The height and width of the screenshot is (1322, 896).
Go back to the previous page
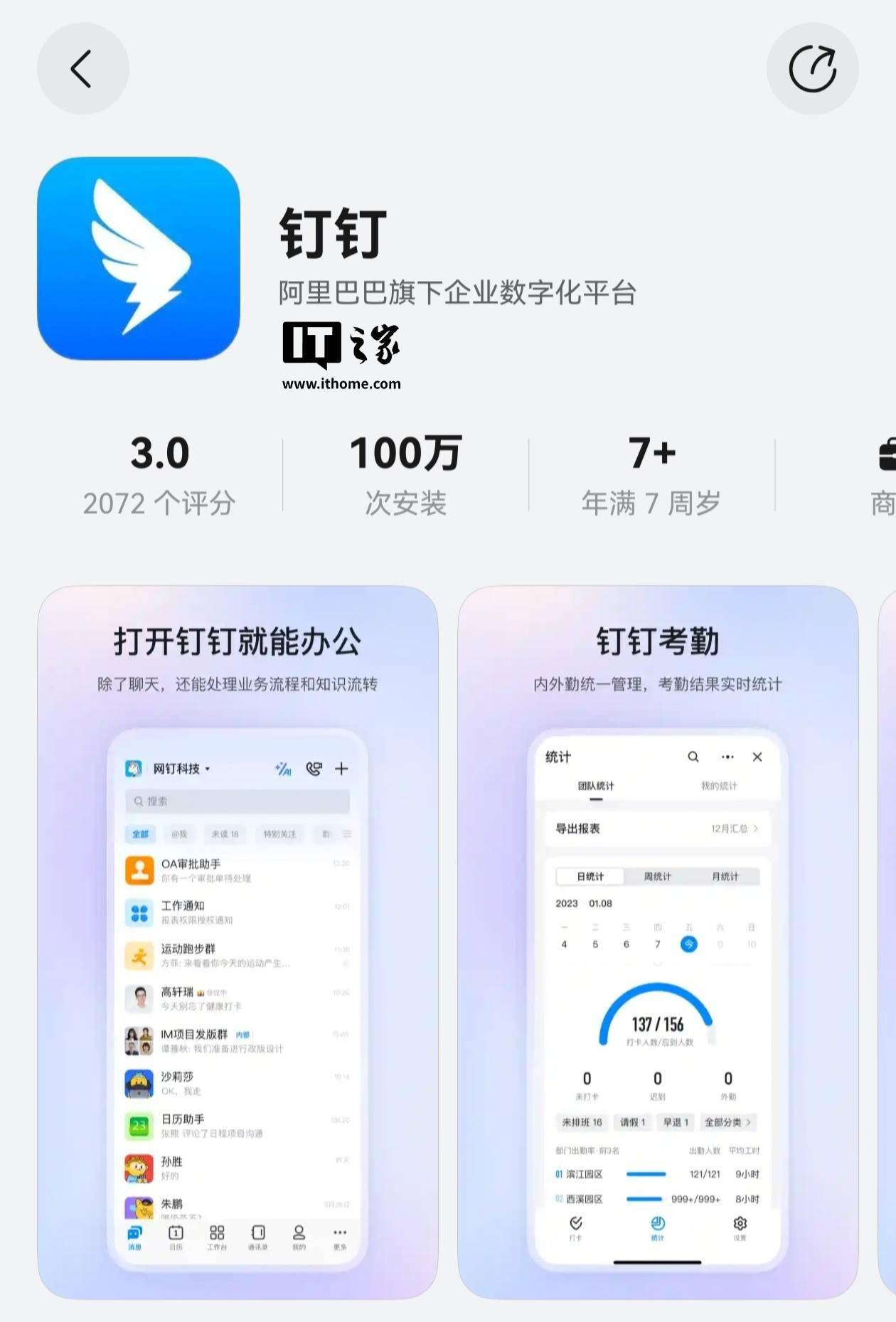[x=82, y=69]
